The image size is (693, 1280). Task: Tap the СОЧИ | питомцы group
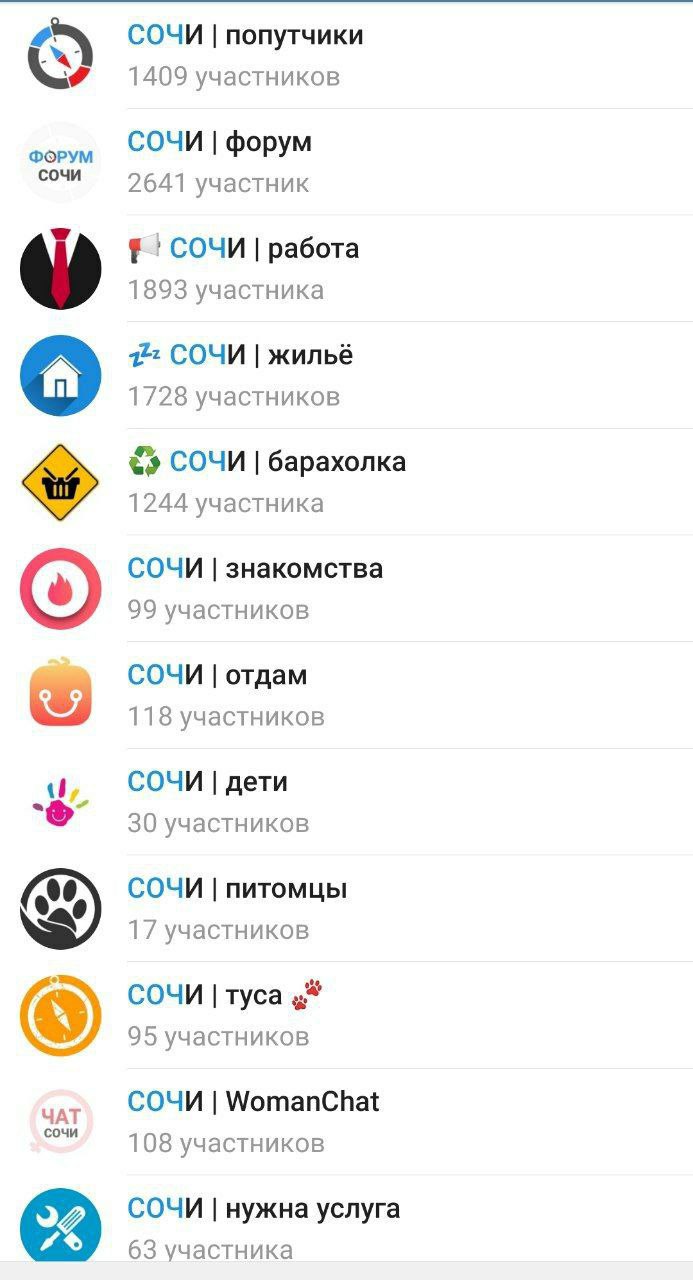[346, 908]
